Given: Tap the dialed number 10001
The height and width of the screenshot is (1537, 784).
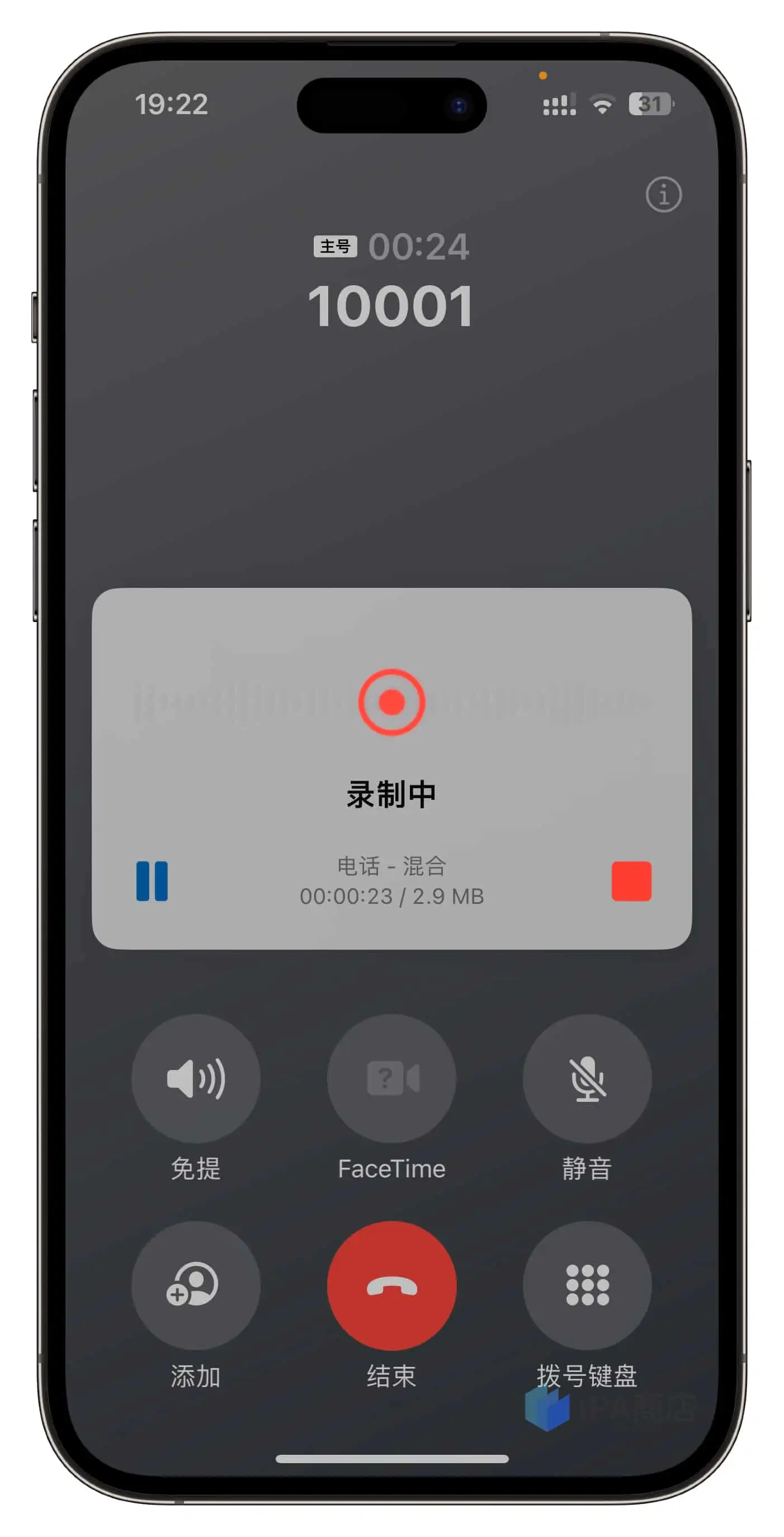Looking at the screenshot, I should coord(391,306).
